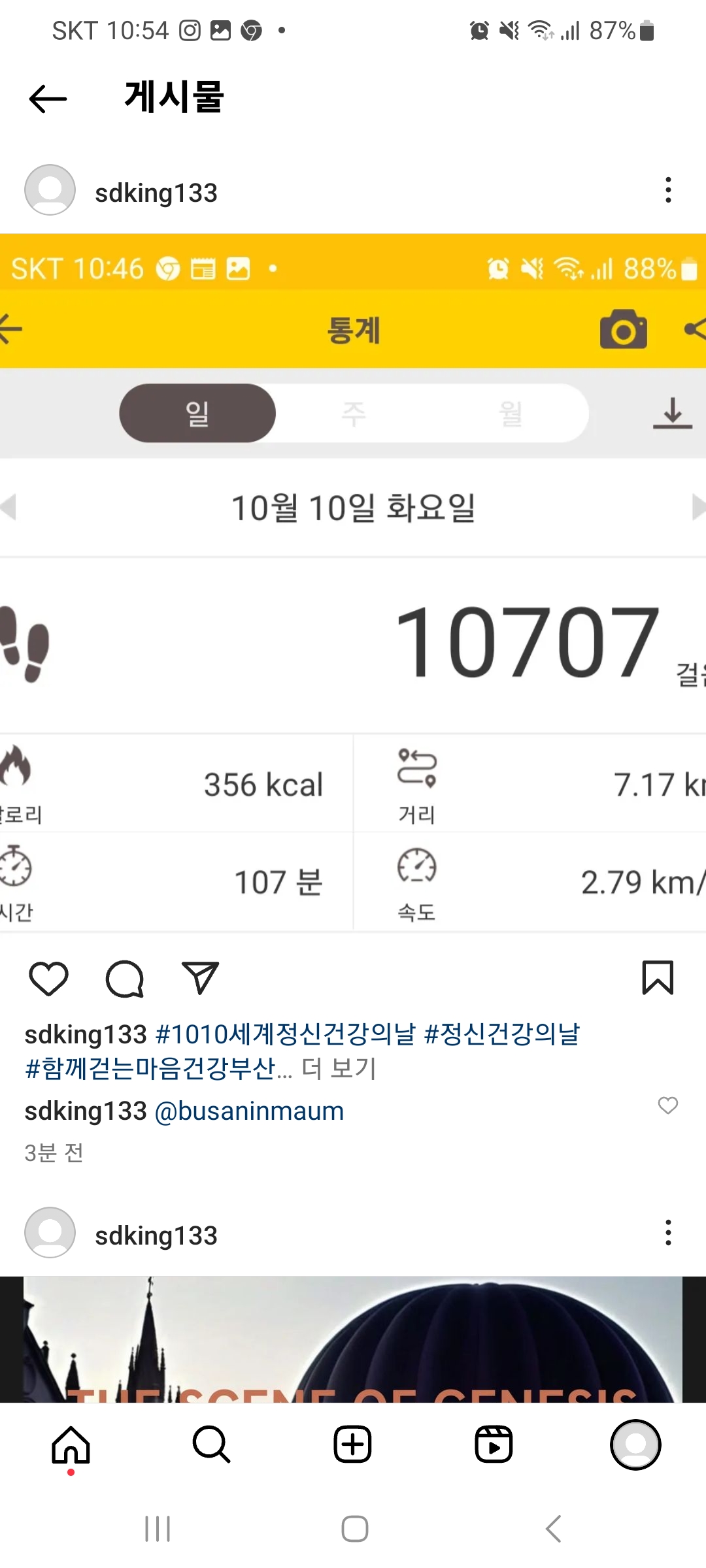The image size is (706, 1568).
Task: Open the @busaninmaum mention
Action: (x=249, y=1111)
